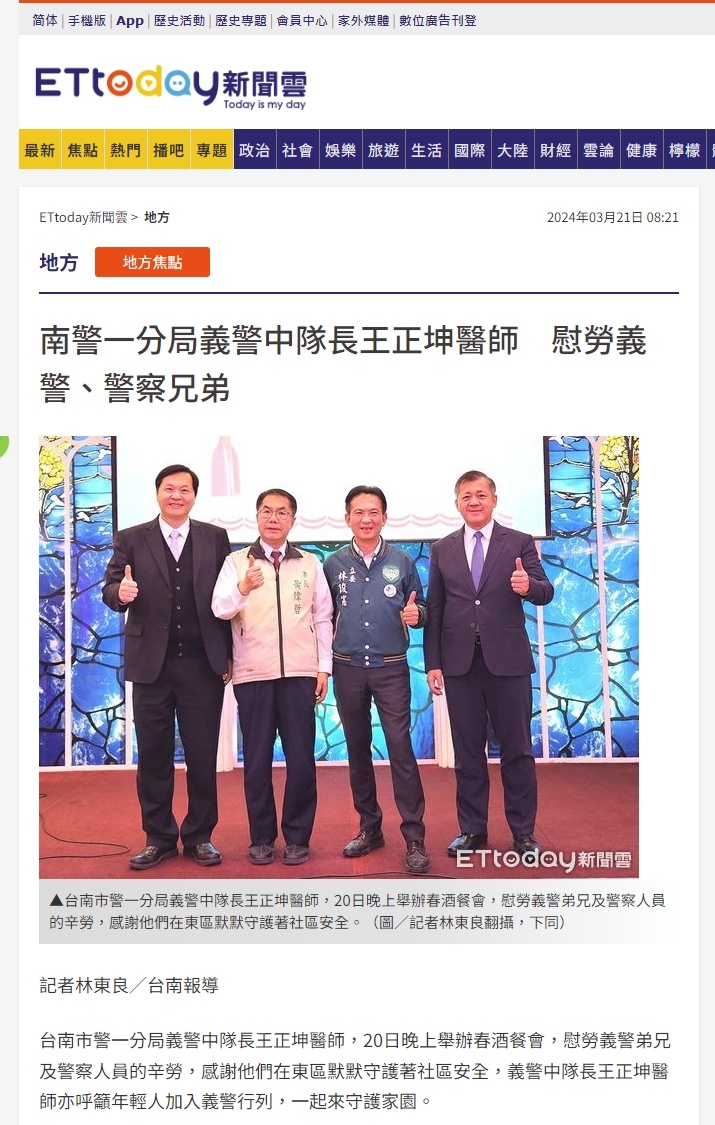Switch to the 社會 news category
715x1125 pixels.
tap(297, 150)
